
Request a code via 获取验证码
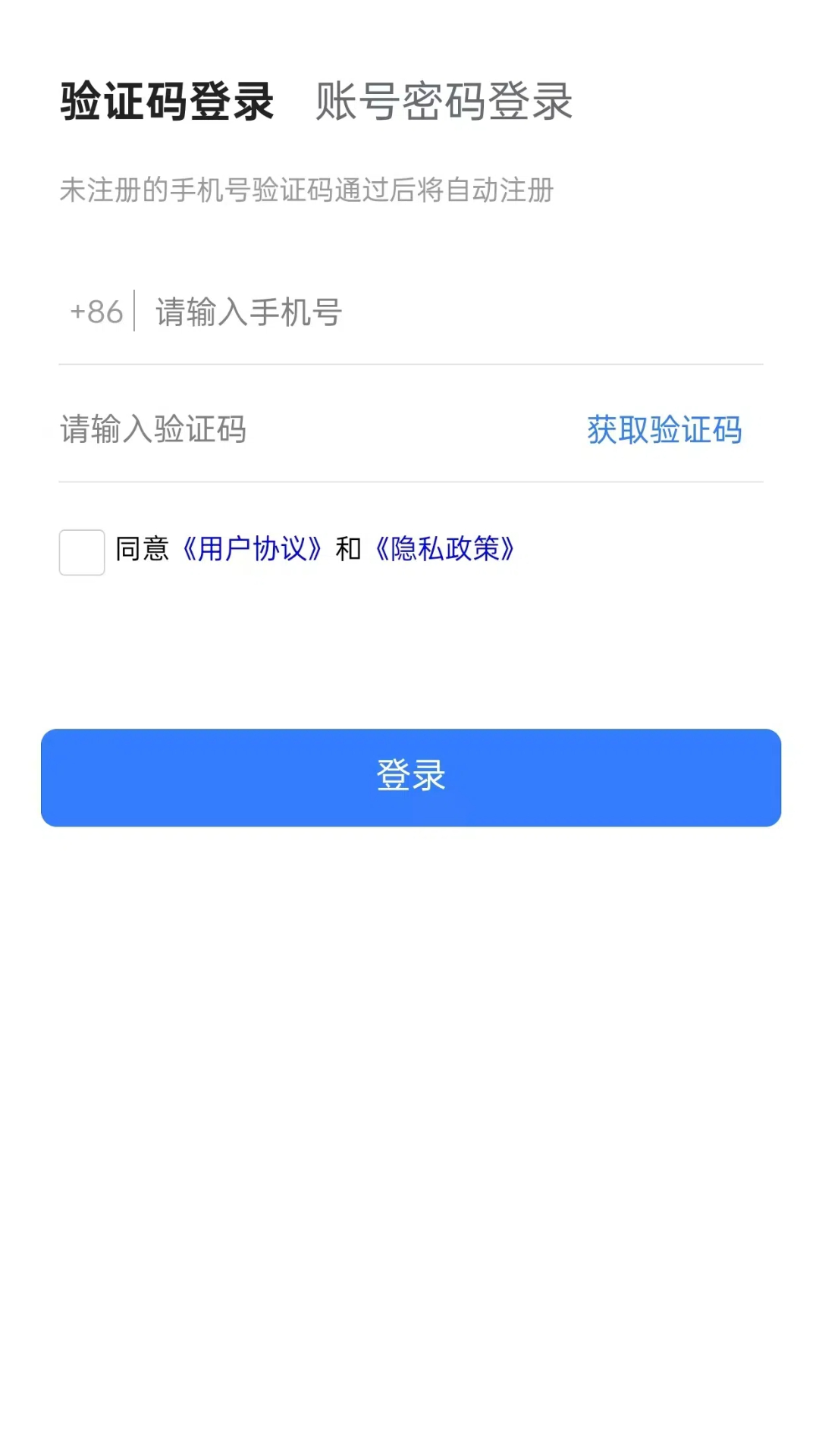pos(664,430)
